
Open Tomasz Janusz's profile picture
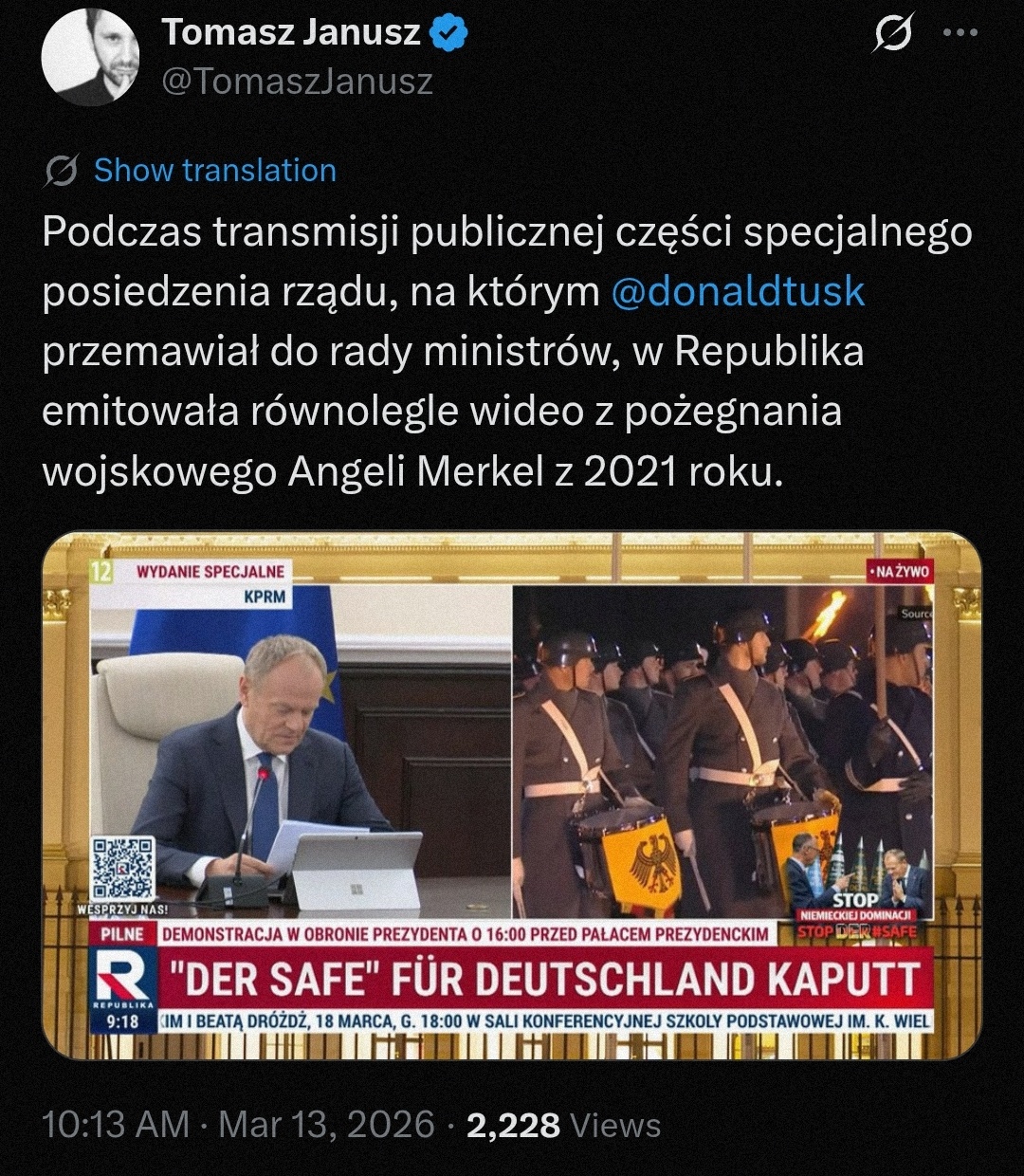(x=90, y=58)
